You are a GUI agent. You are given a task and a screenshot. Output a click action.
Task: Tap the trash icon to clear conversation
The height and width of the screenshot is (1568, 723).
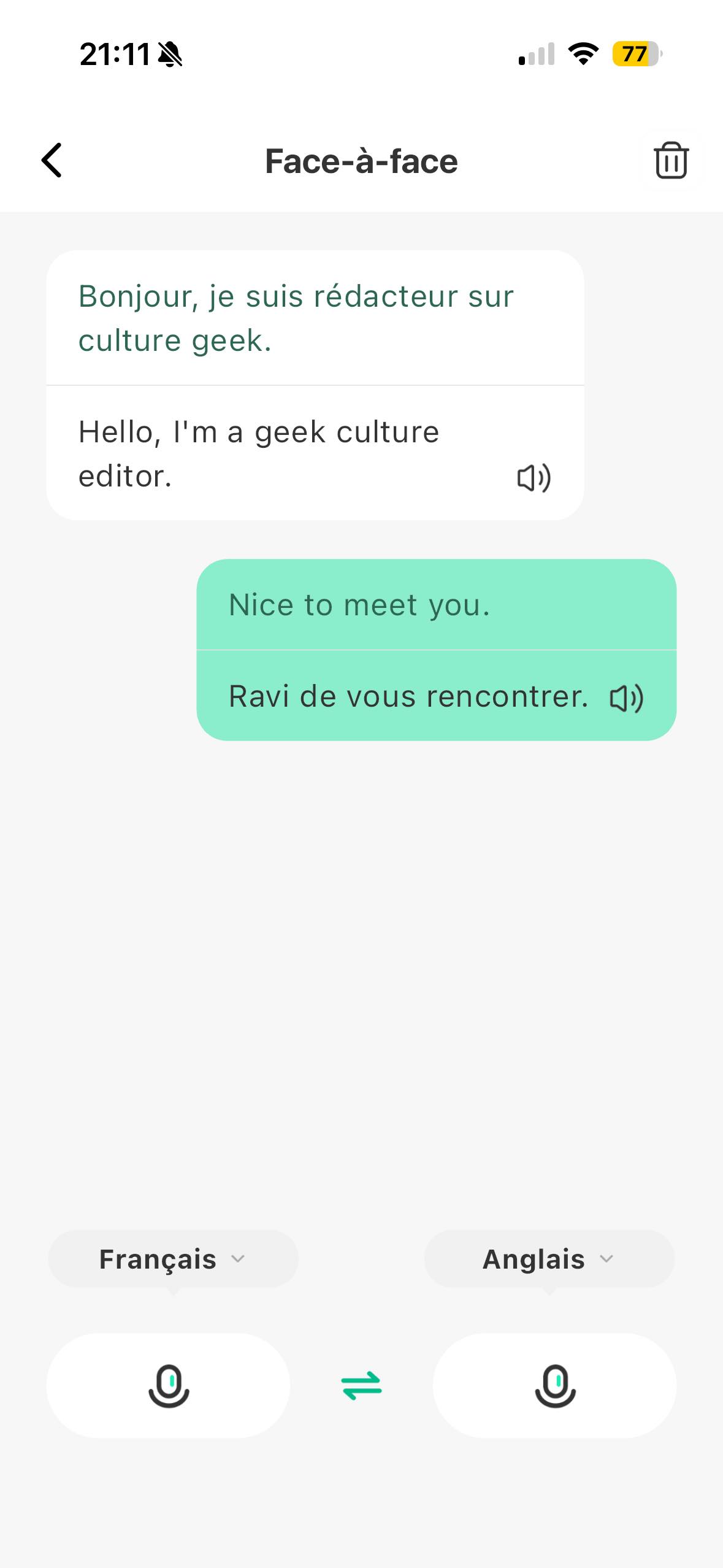[671, 161]
